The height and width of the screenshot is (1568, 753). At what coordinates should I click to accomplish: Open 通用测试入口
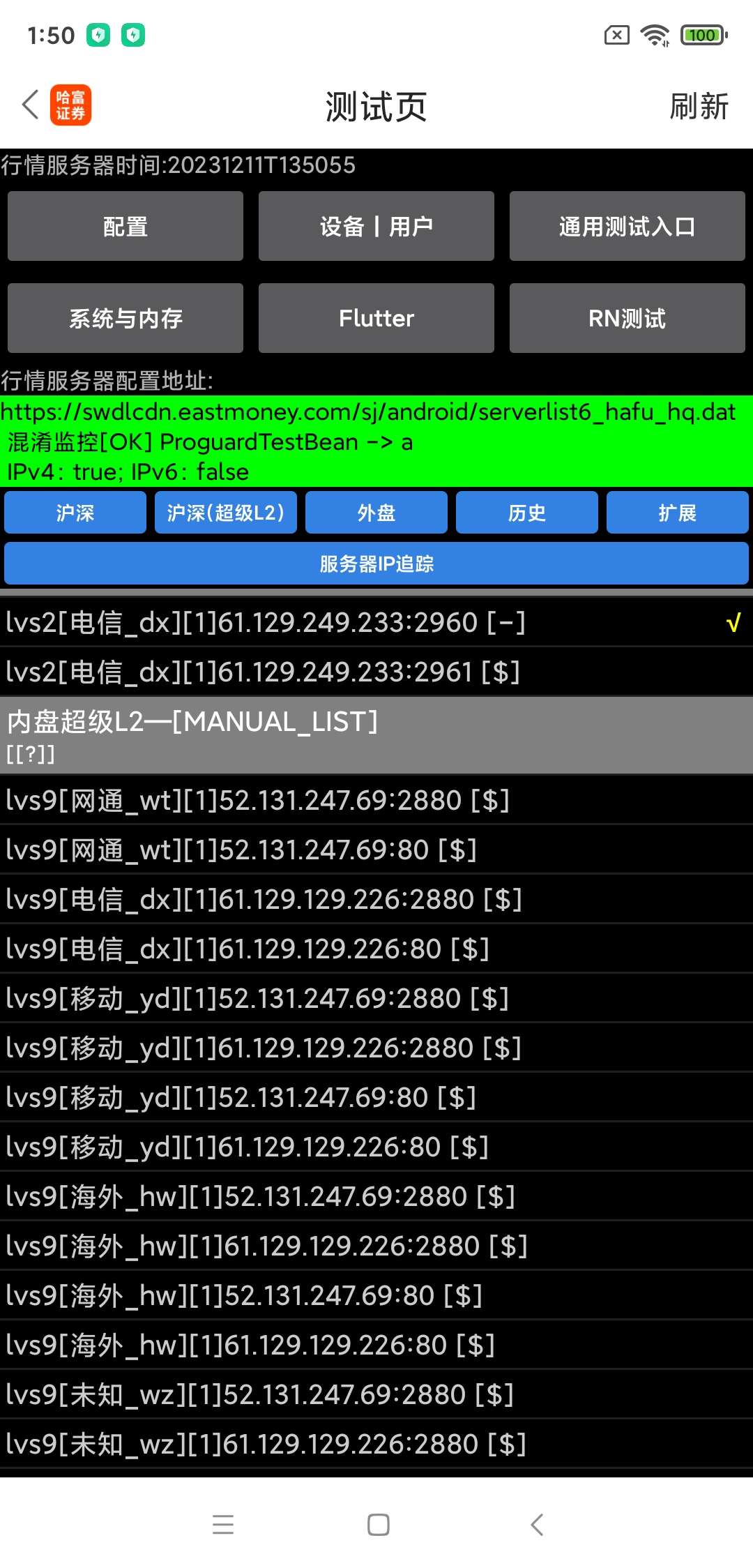click(627, 226)
